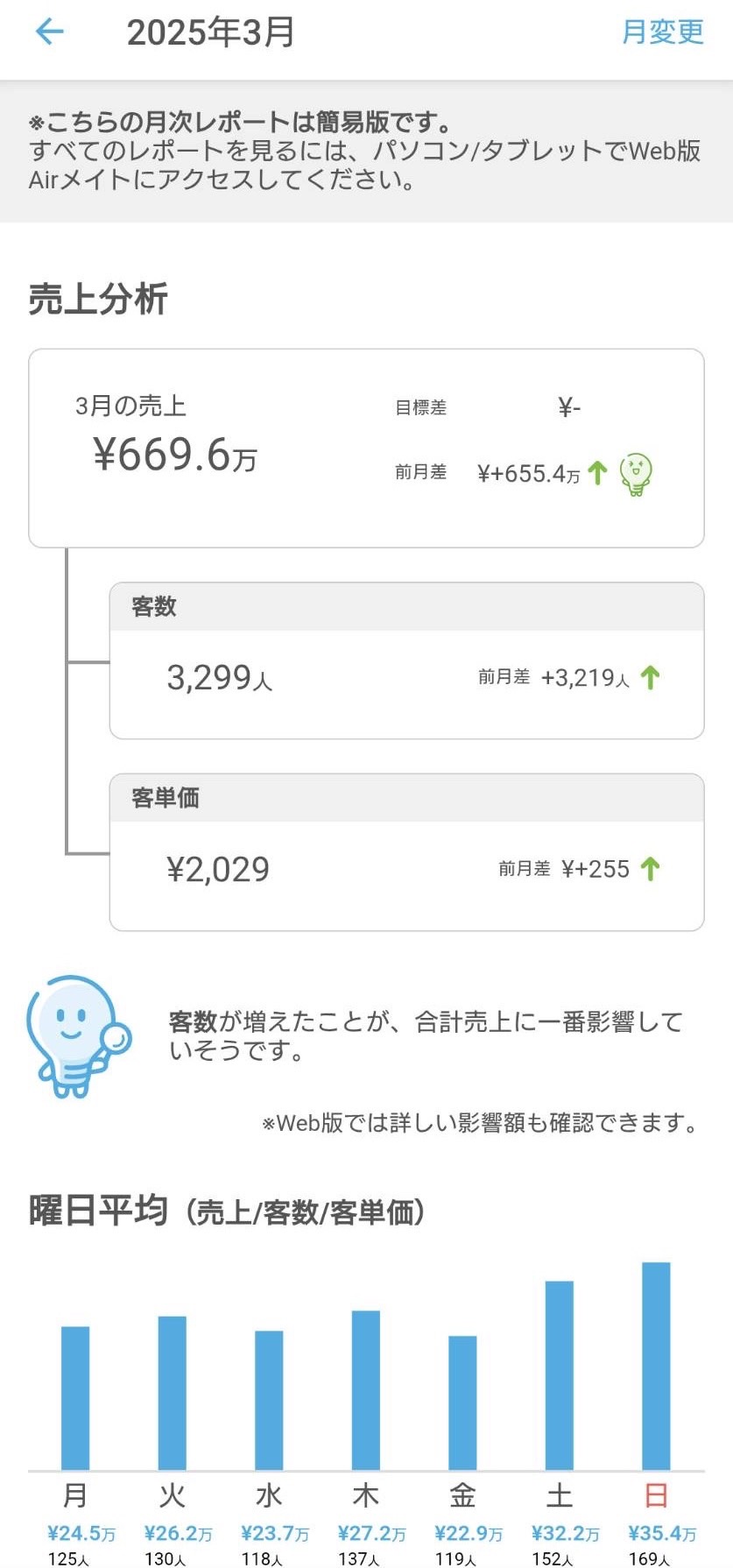Image resolution: width=733 pixels, height=1568 pixels.
Task: Go back using the top-left arrow
Action: point(50,32)
